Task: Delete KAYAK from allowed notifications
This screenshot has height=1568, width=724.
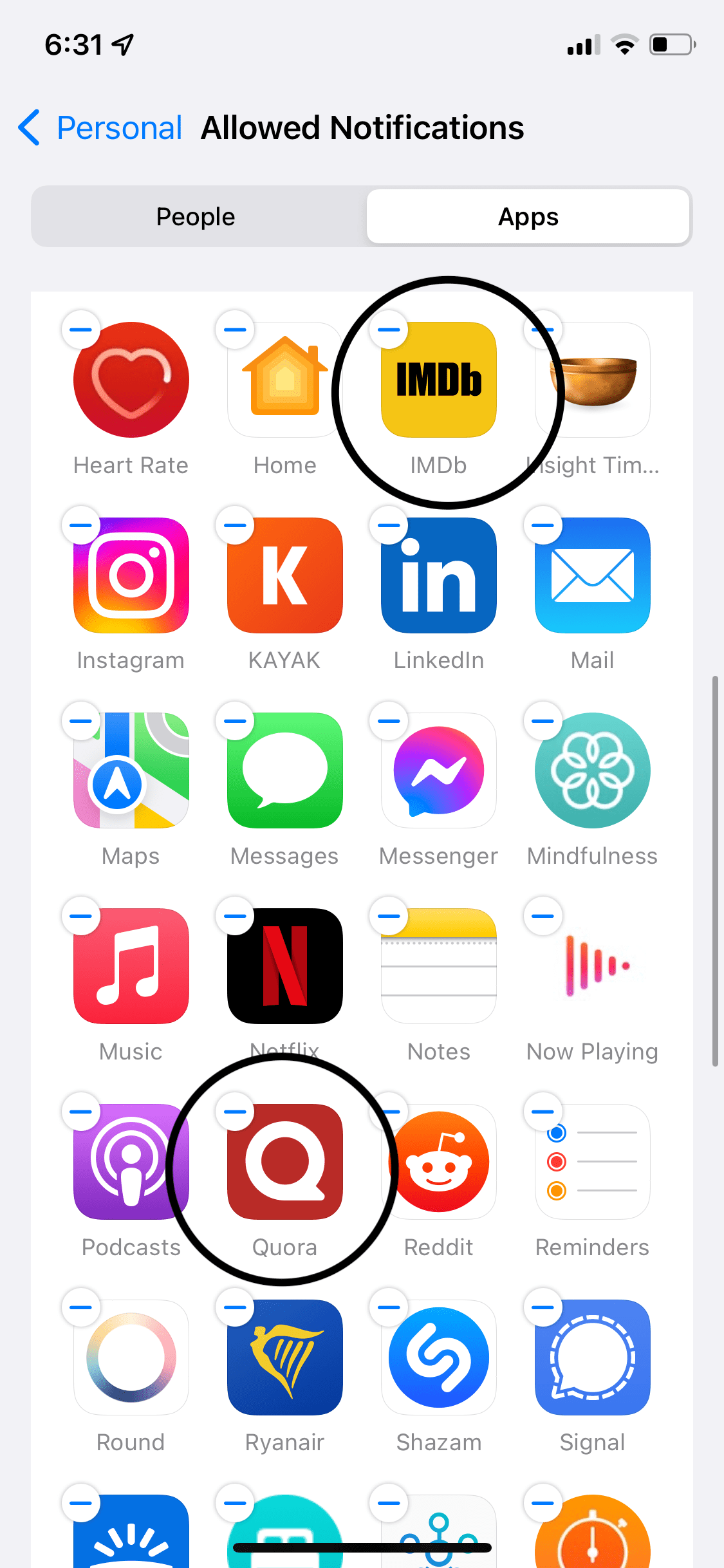Action: coord(235,525)
